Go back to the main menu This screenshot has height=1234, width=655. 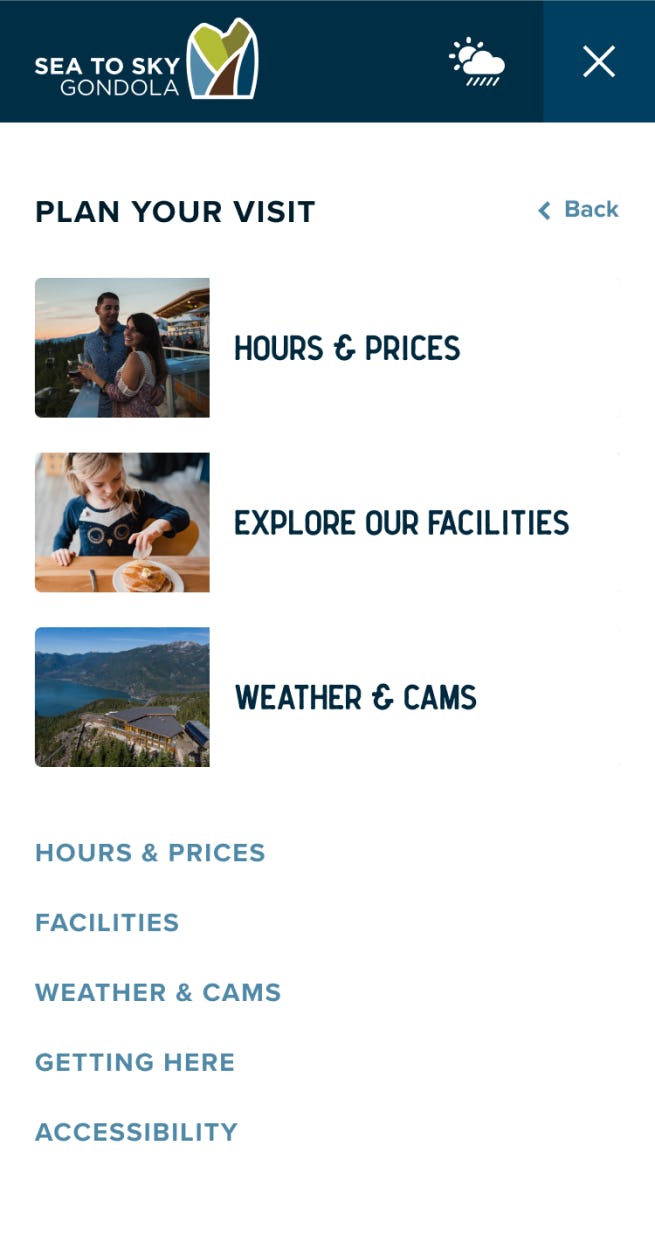(x=579, y=210)
